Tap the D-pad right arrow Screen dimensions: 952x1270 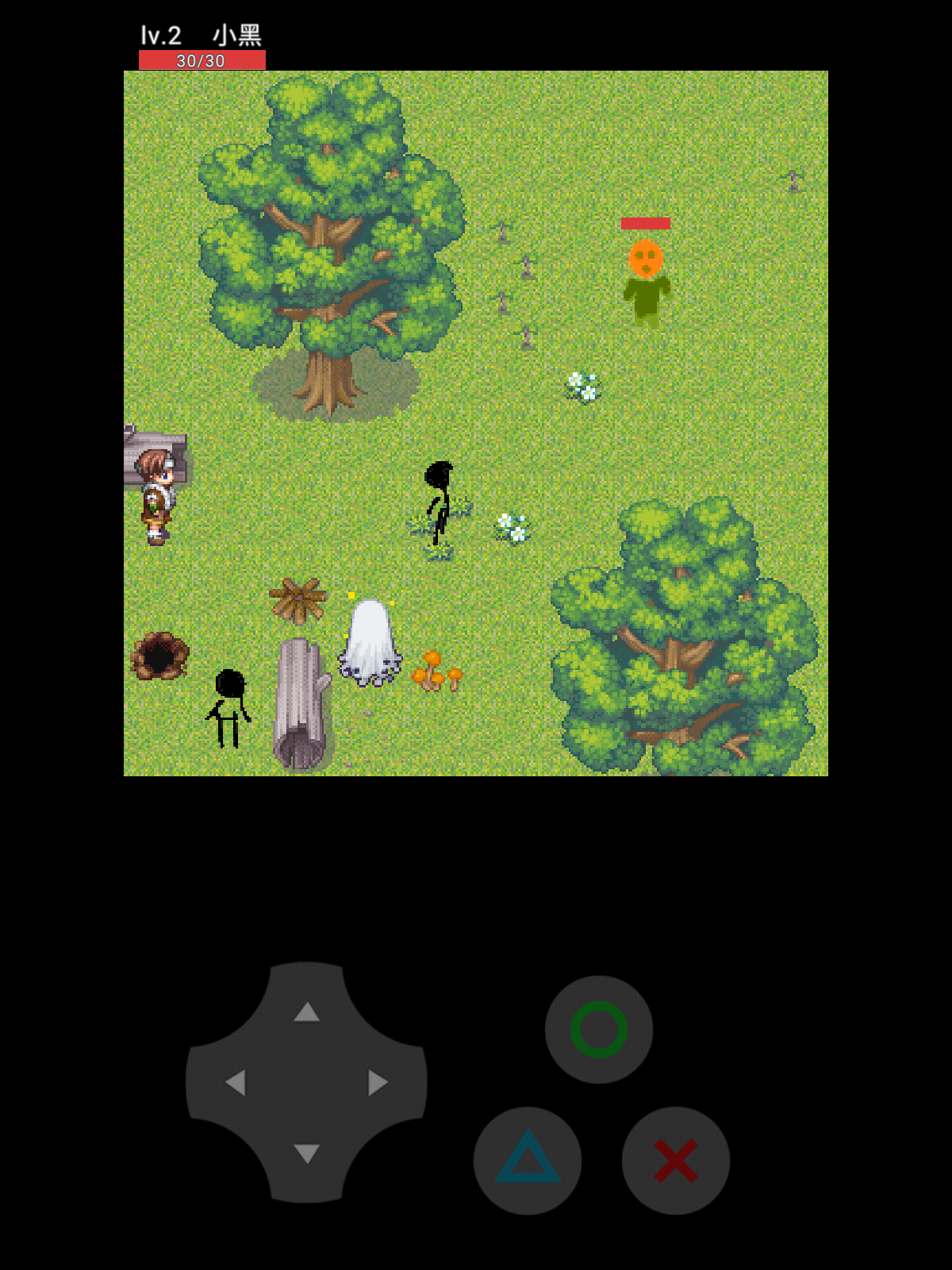(378, 1083)
